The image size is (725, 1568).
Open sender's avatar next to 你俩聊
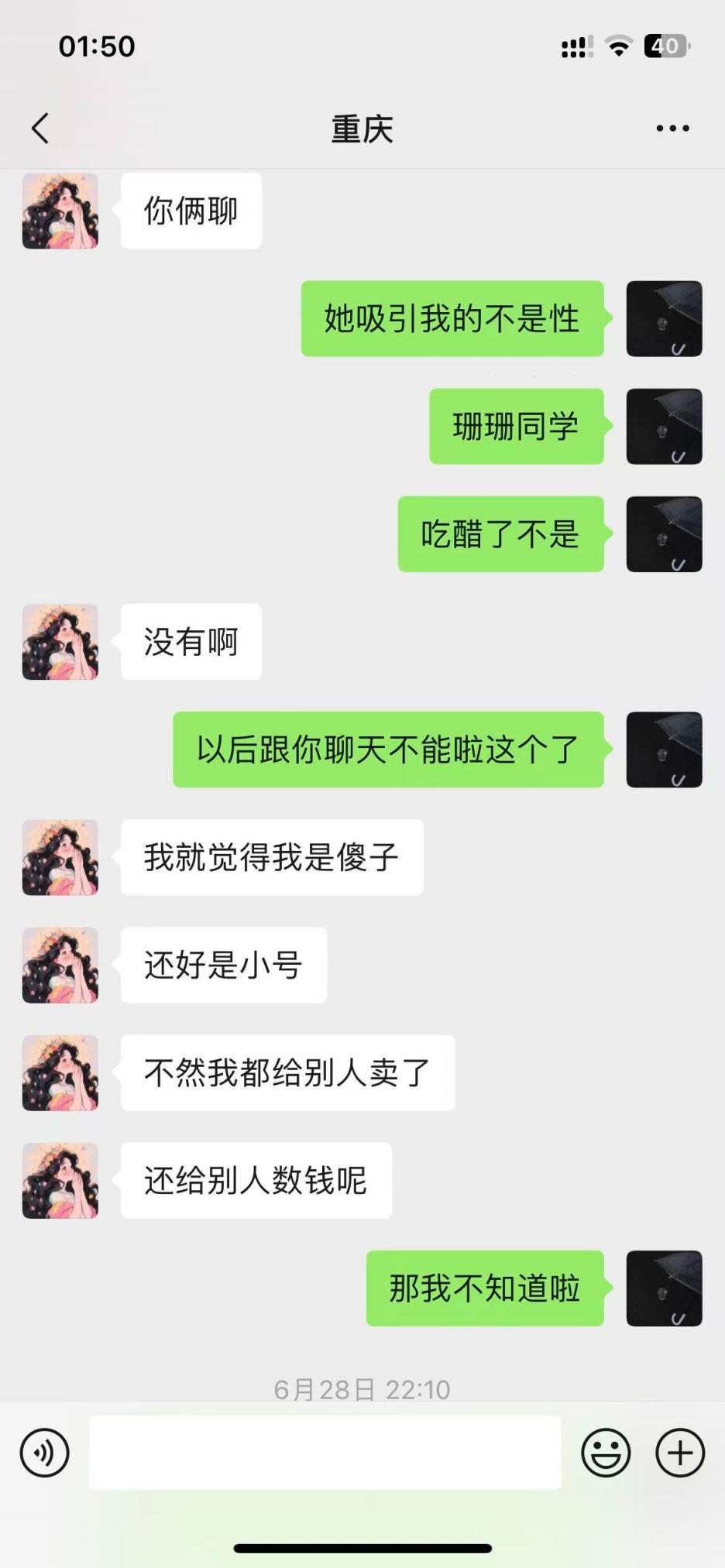click(60, 211)
